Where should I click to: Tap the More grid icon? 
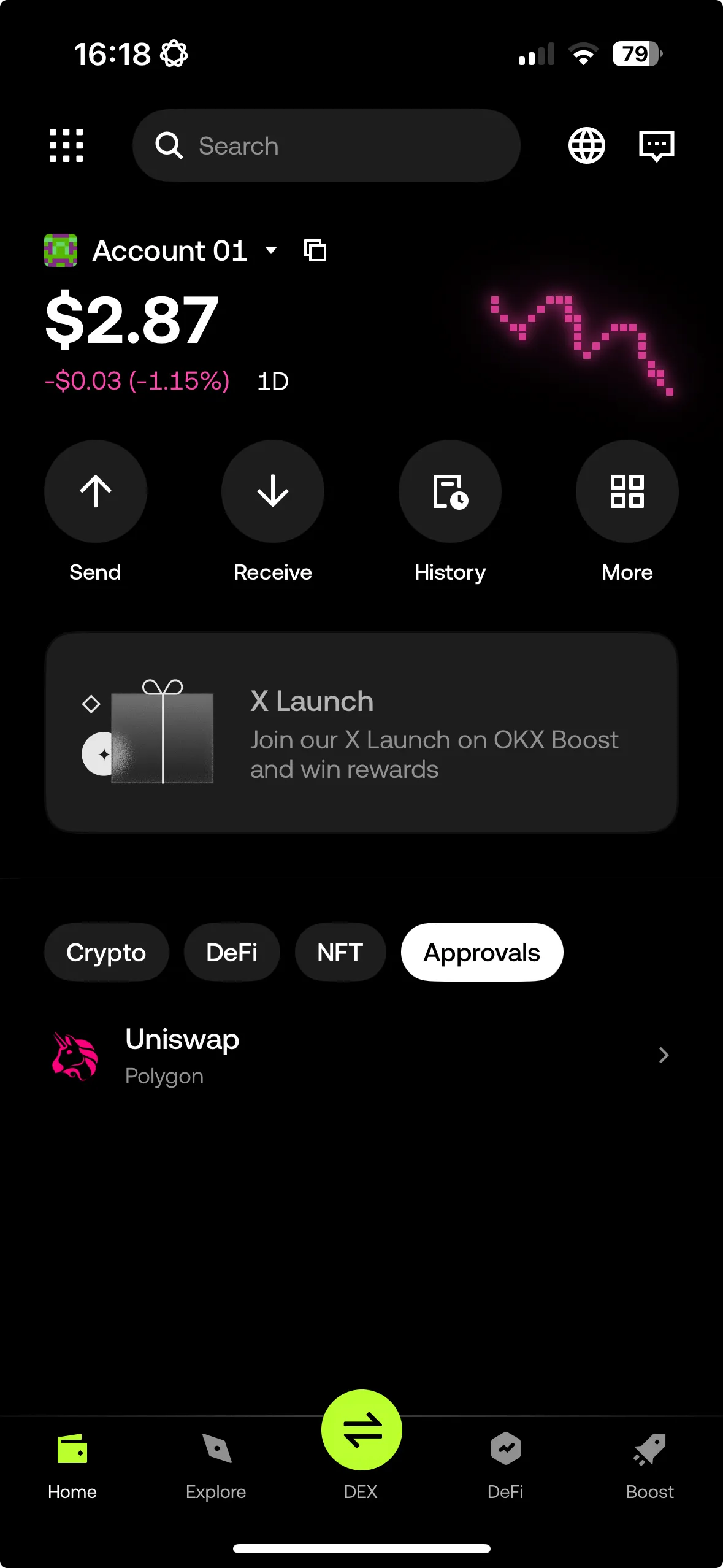[x=627, y=491]
